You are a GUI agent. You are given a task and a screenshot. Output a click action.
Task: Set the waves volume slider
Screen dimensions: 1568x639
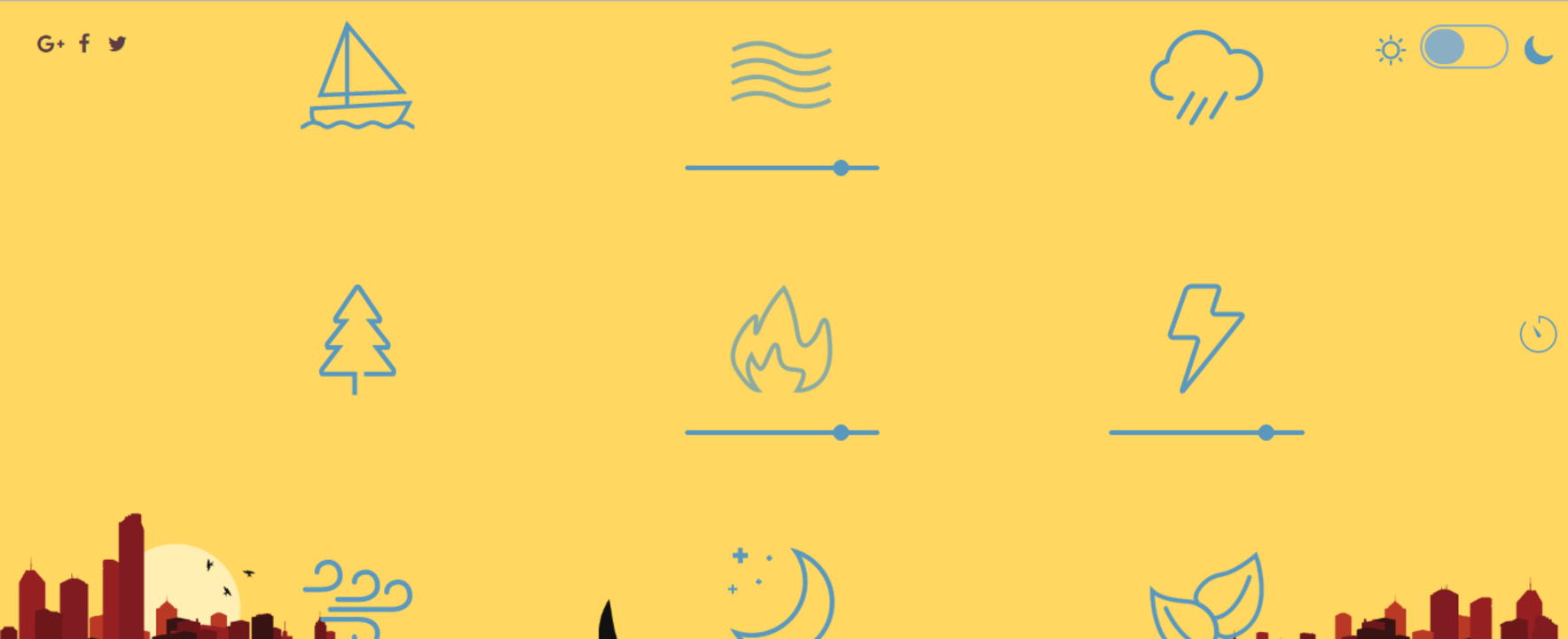click(781, 168)
